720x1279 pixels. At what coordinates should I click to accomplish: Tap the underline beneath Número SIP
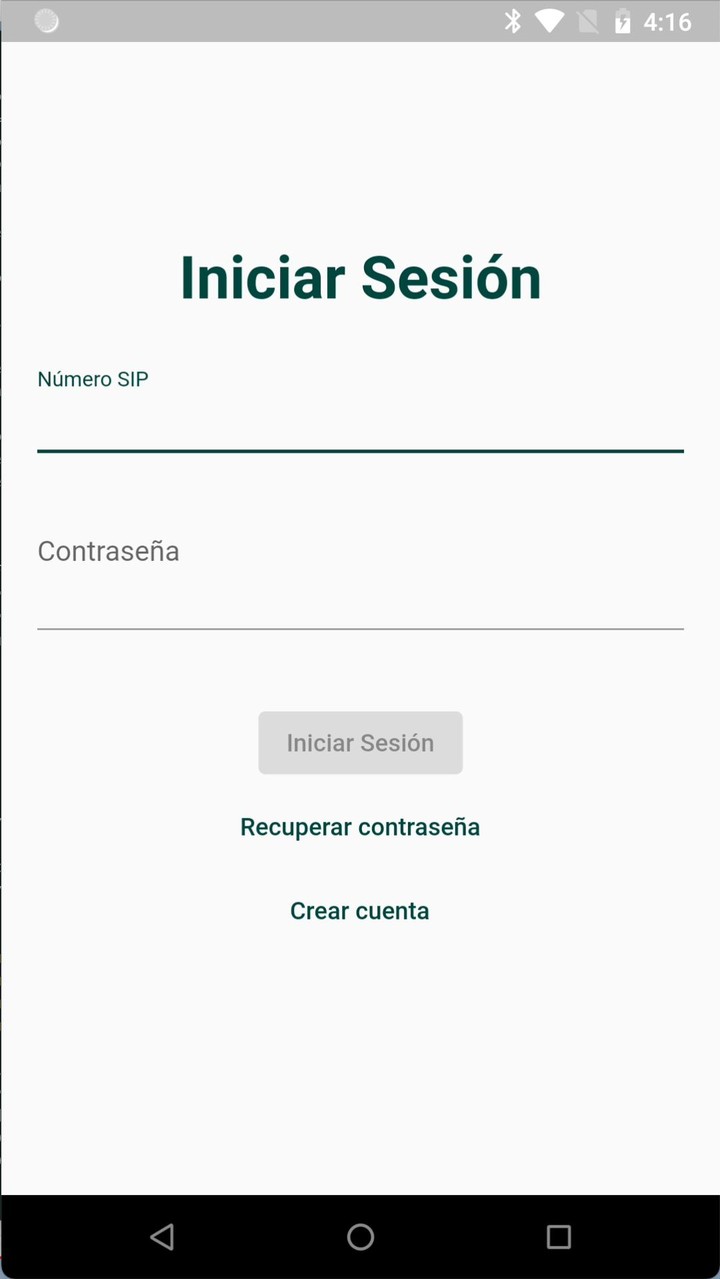click(360, 453)
